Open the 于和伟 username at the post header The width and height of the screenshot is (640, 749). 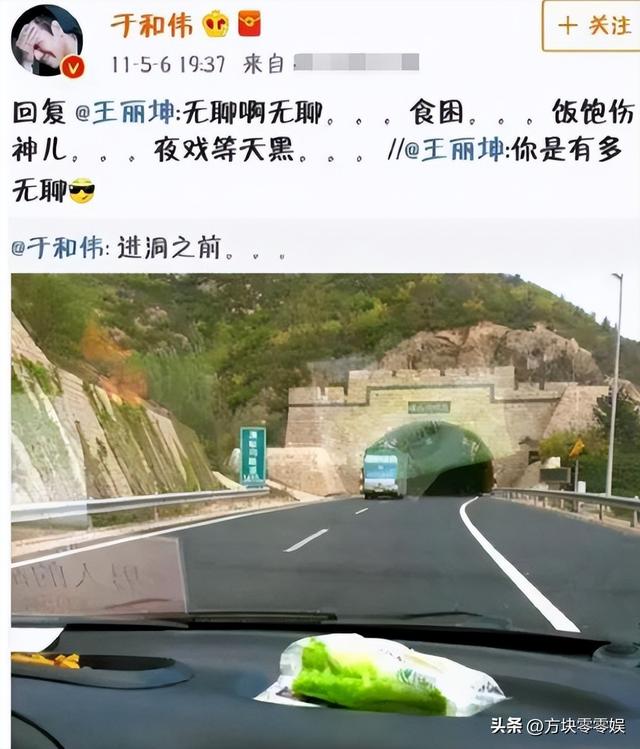point(151,24)
